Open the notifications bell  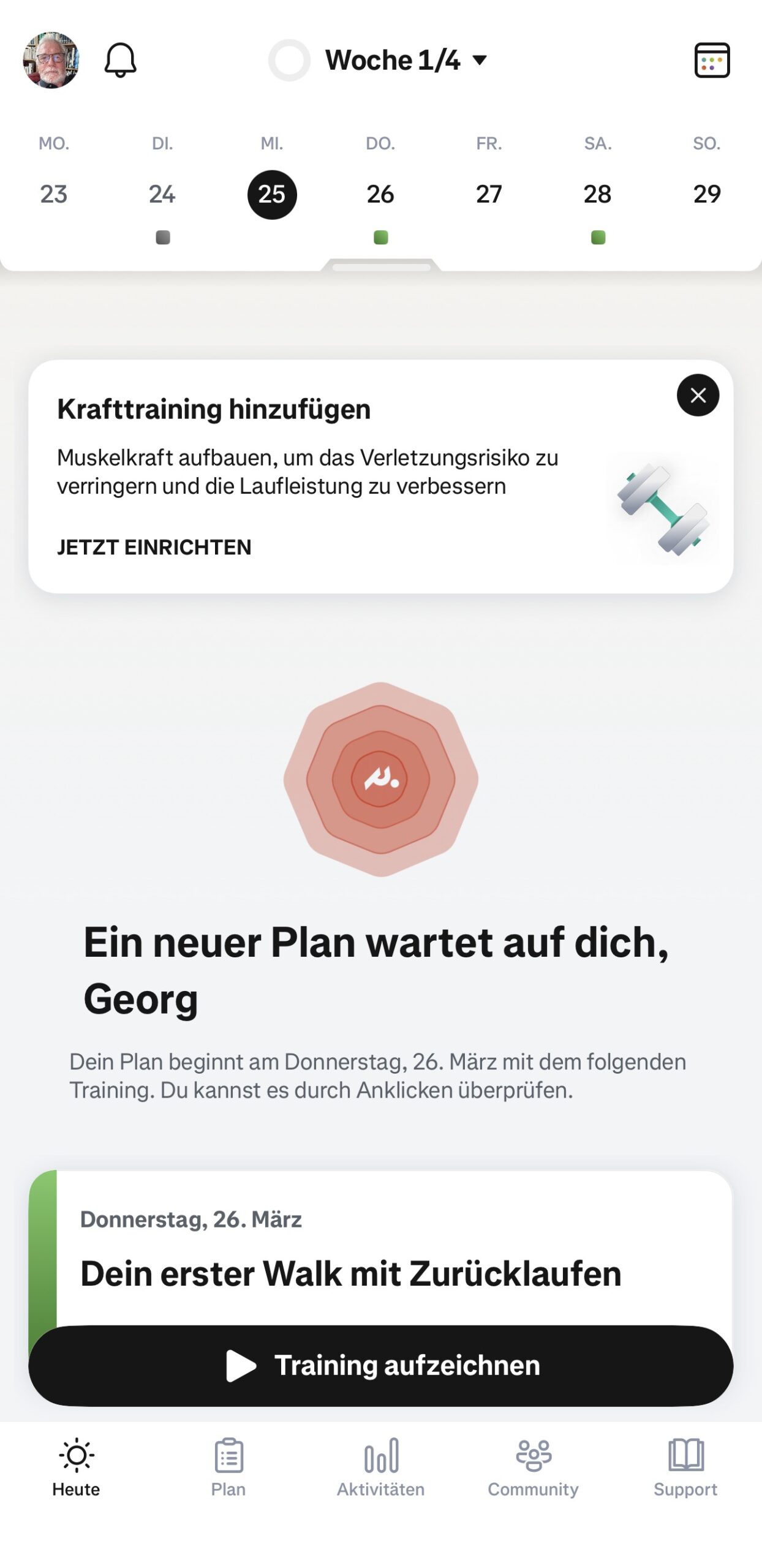point(120,60)
